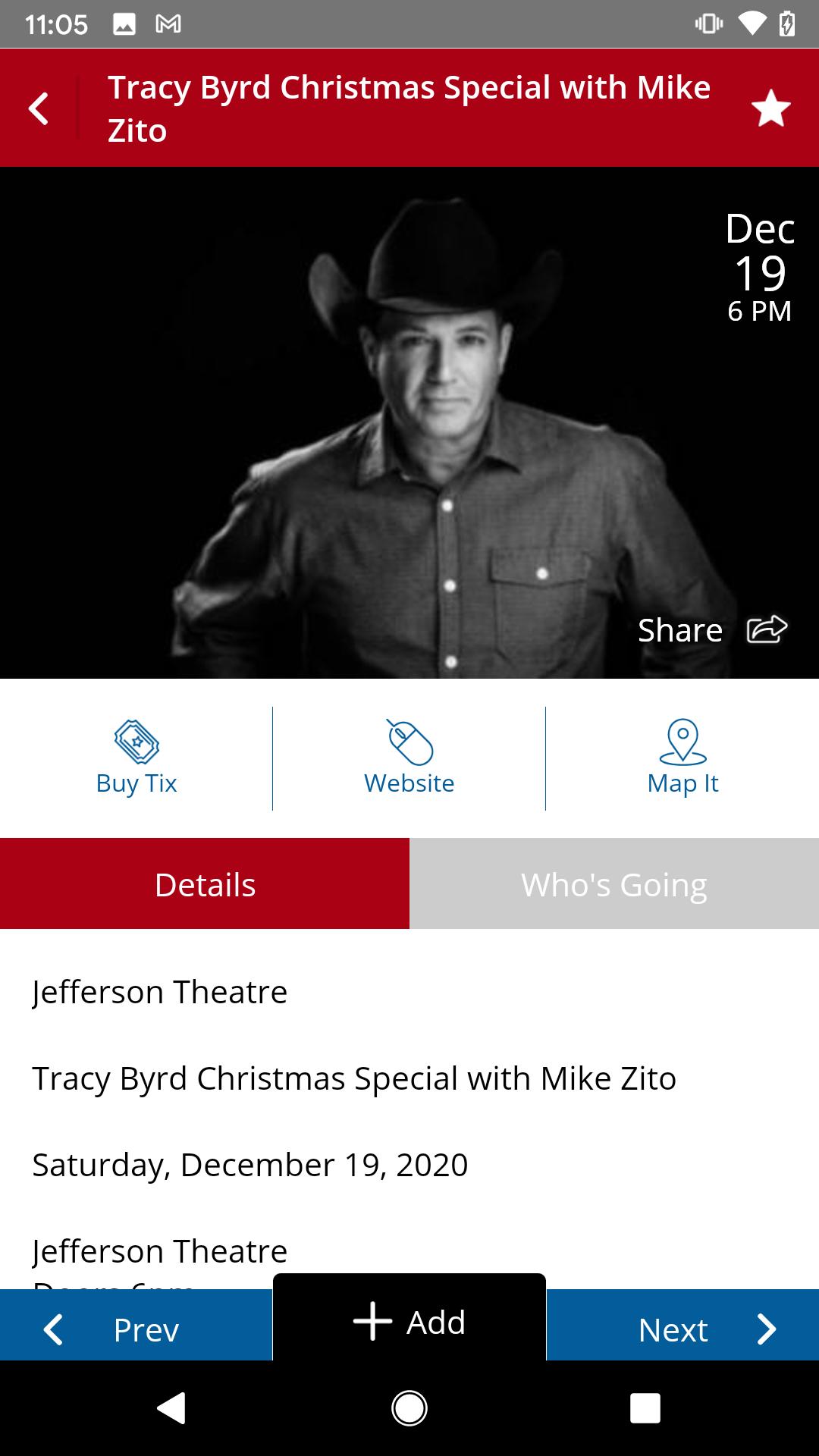819x1456 pixels.
Task: Go back using the header arrow
Action: click(39, 108)
